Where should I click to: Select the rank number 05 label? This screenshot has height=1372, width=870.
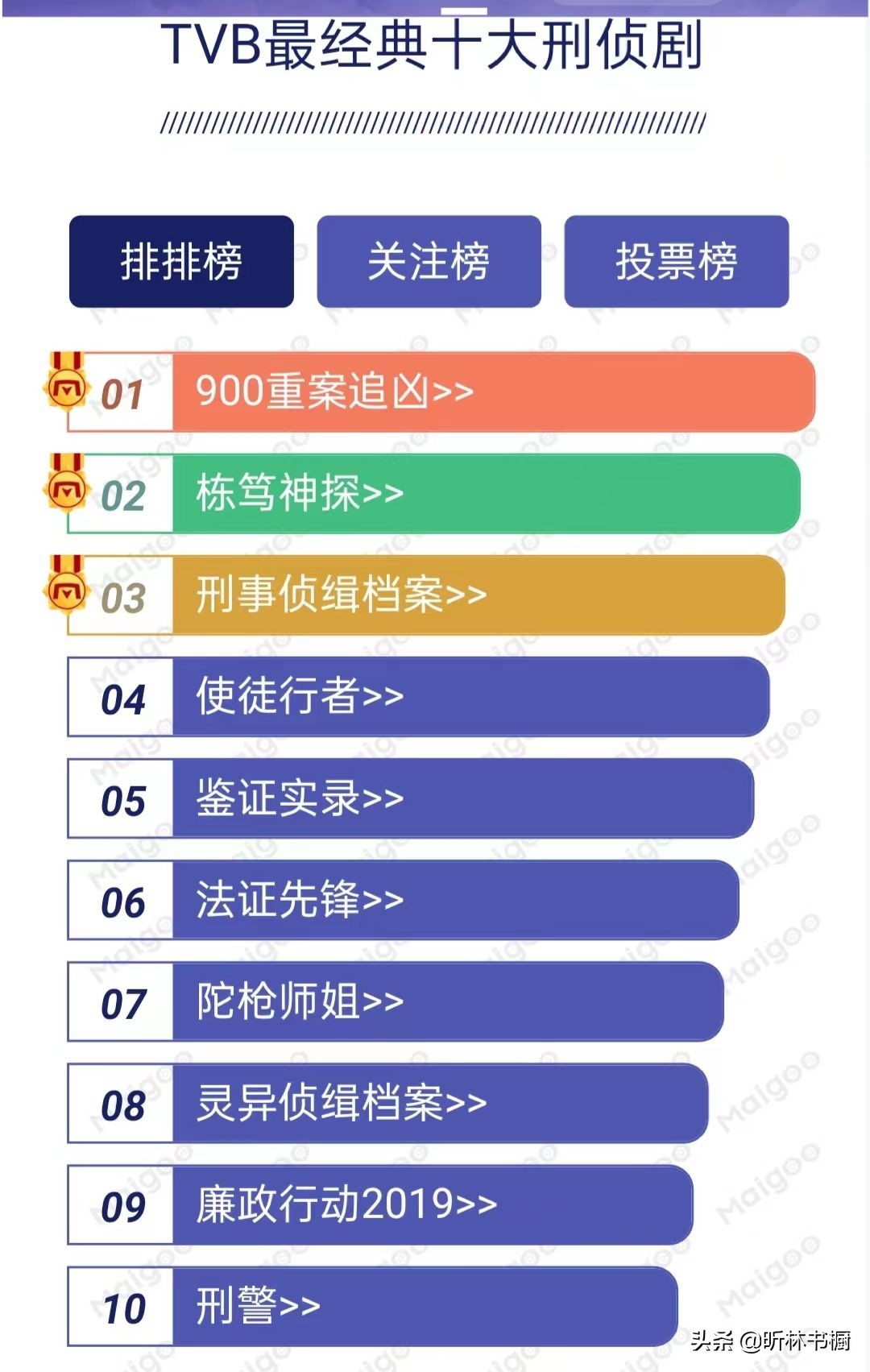click(x=122, y=800)
